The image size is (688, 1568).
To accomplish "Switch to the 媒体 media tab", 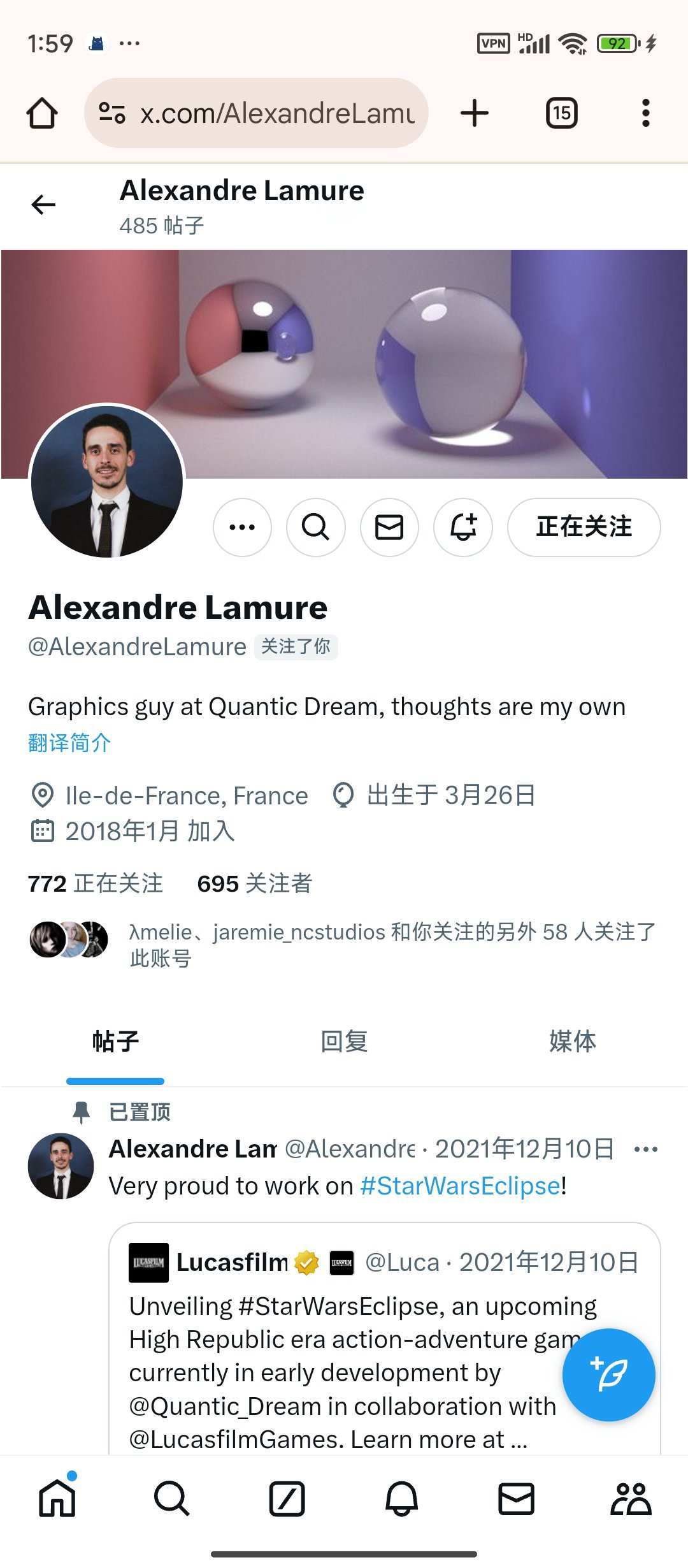I will click(572, 1042).
